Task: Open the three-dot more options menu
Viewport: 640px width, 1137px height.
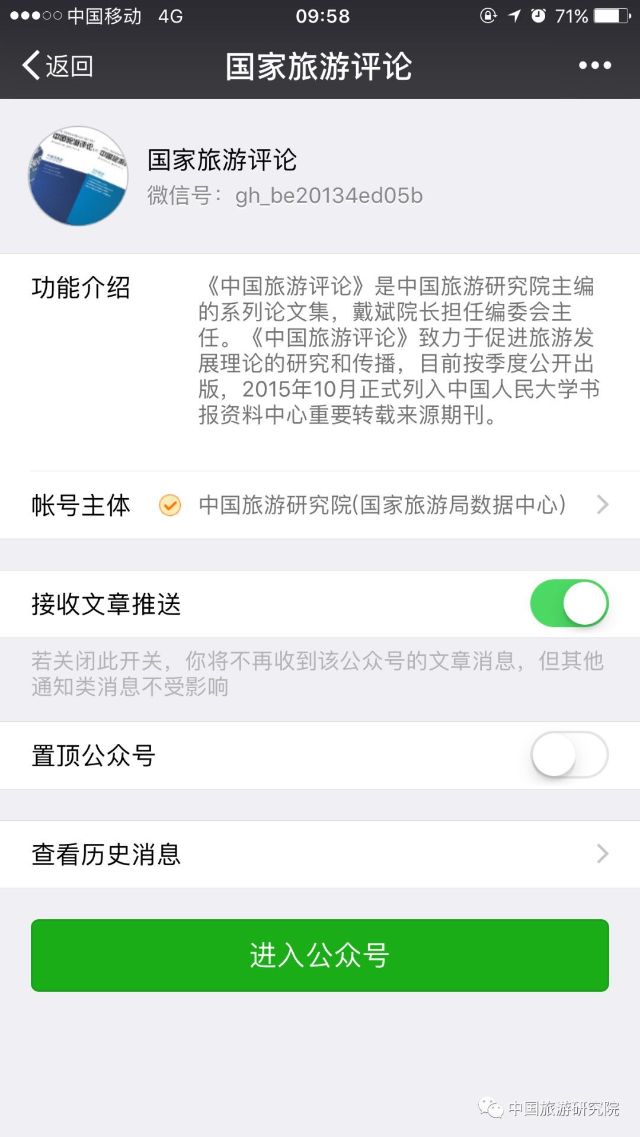Action: pos(595,65)
